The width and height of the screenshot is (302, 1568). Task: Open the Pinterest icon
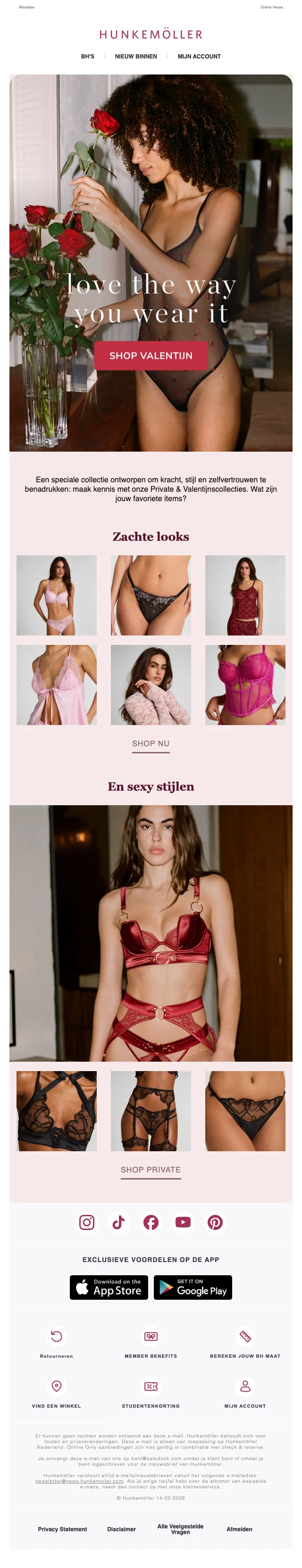pyautogui.click(x=215, y=1222)
